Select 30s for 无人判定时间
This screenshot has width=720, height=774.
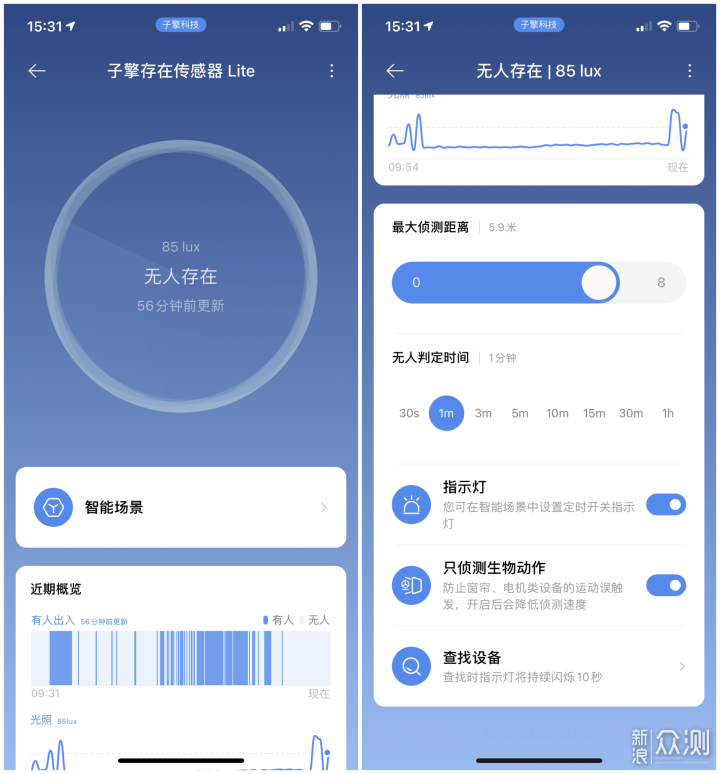pyautogui.click(x=409, y=413)
